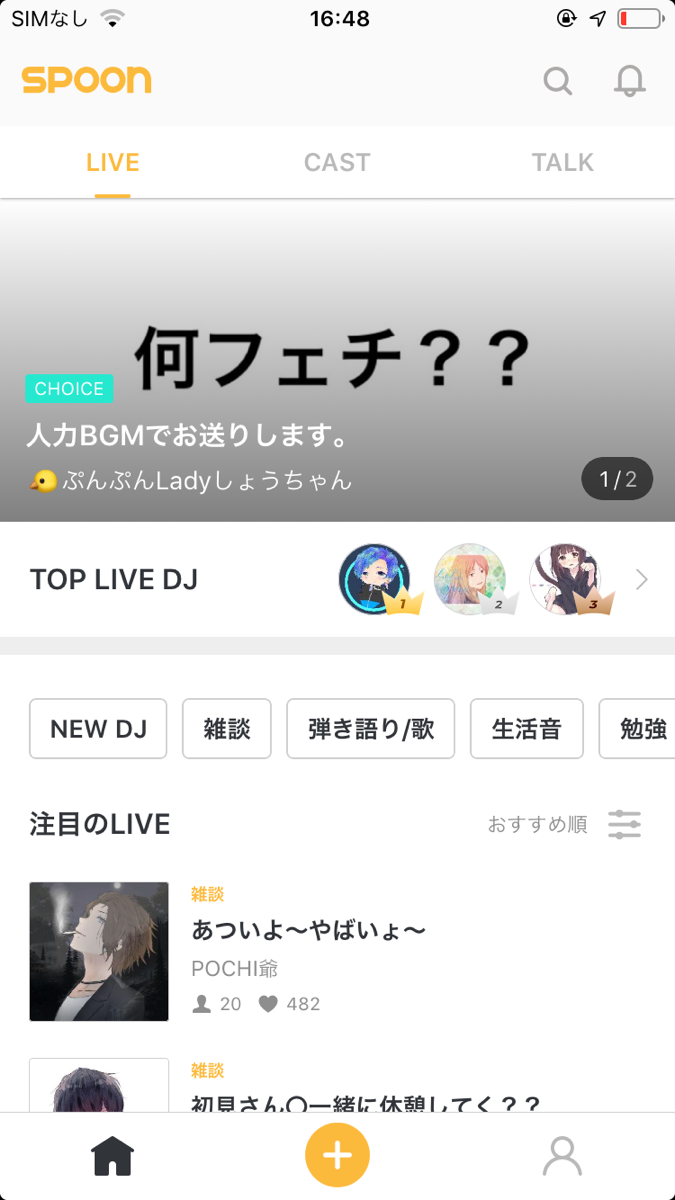Viewport: 675px width, 1200px height.
Task: Switch to the CAST tab
Action: 337,163
